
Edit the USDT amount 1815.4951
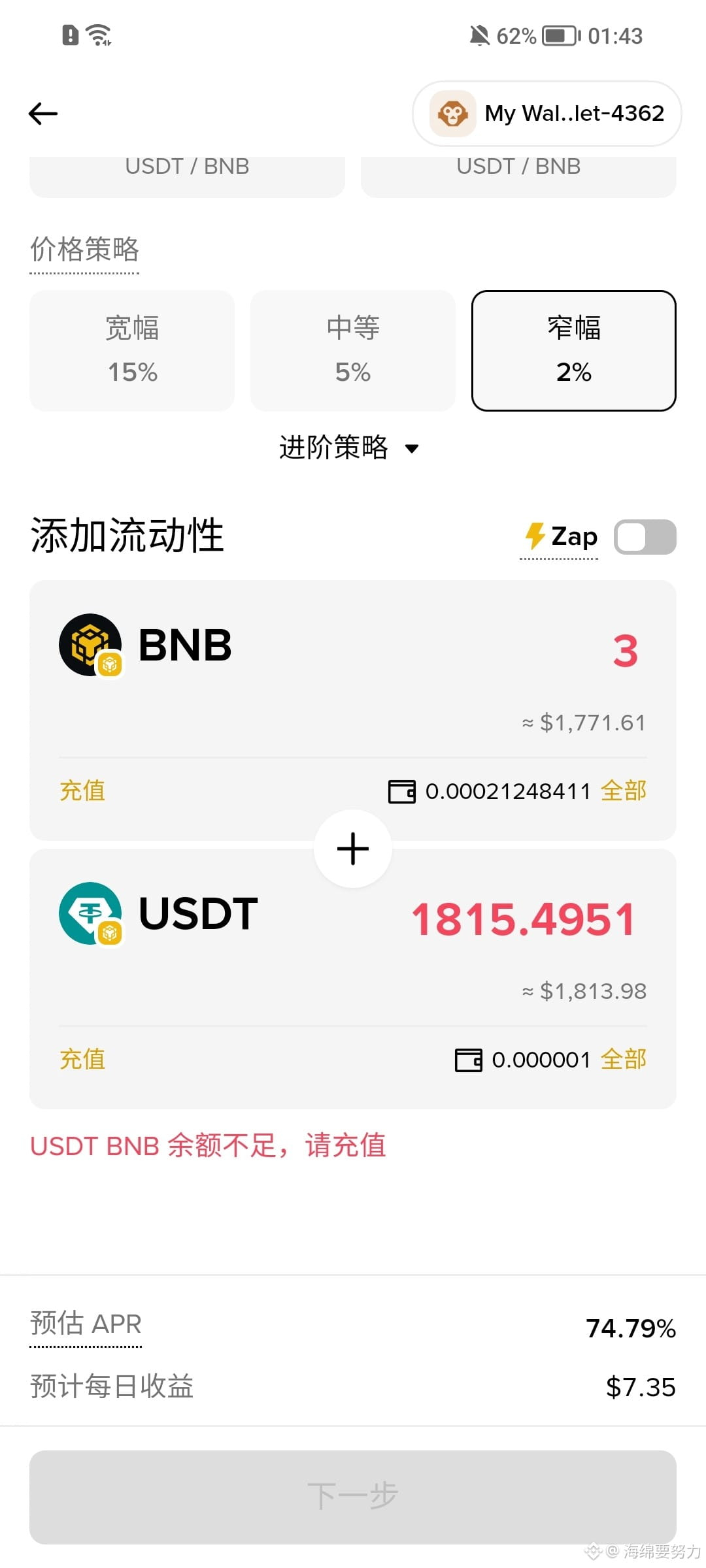pos(524,919)
